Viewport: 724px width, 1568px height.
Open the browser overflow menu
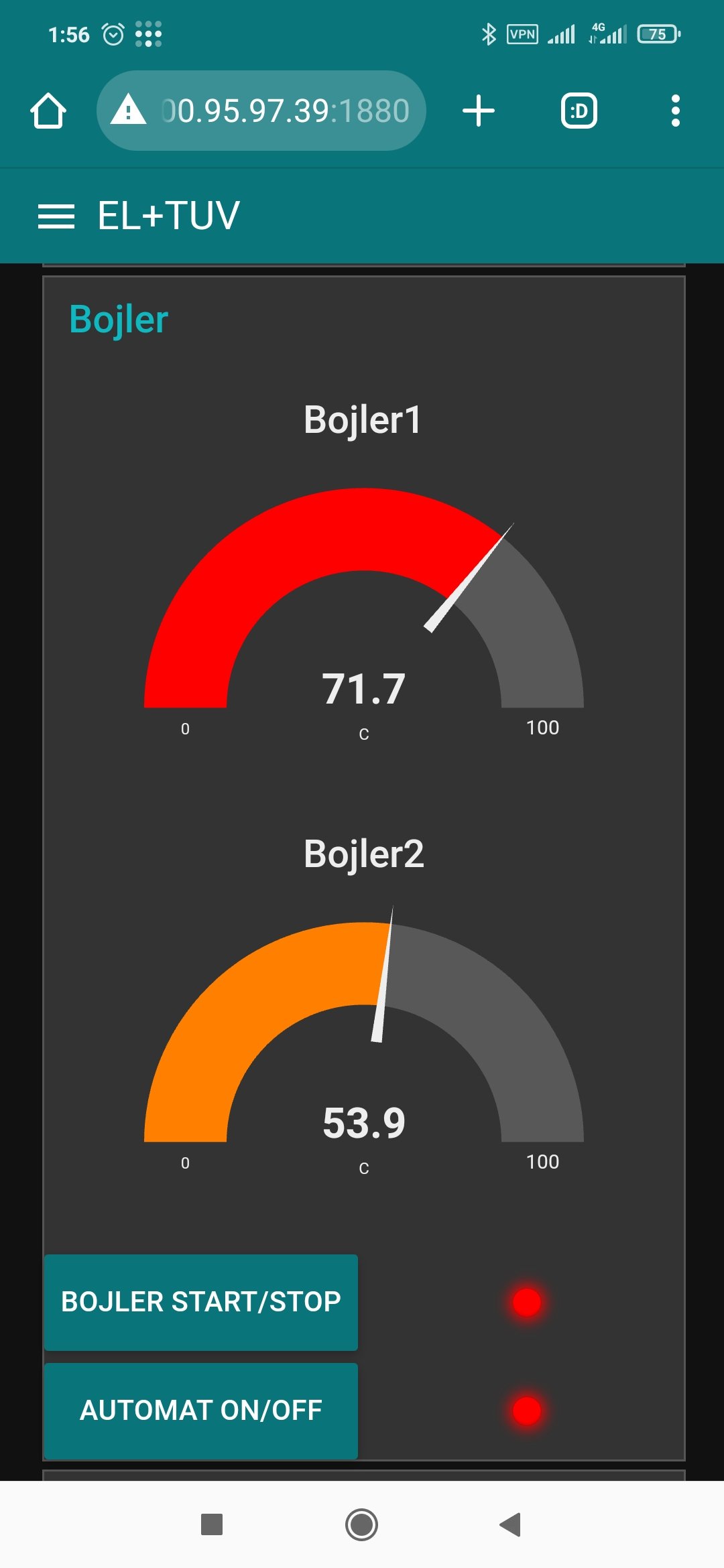[675, 111]
